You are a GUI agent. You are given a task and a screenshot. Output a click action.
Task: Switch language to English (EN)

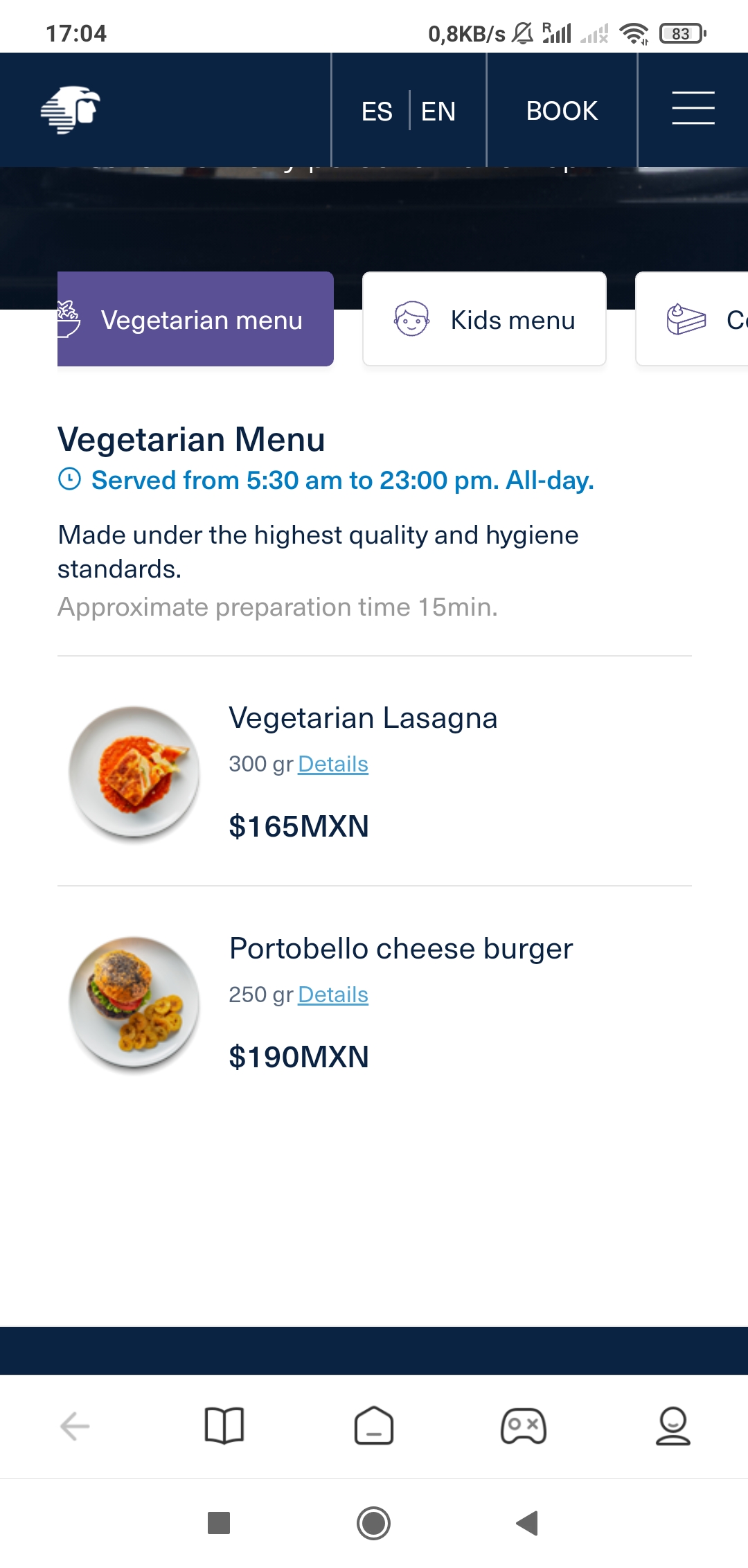pyautogui.click(x=438, y=111)
